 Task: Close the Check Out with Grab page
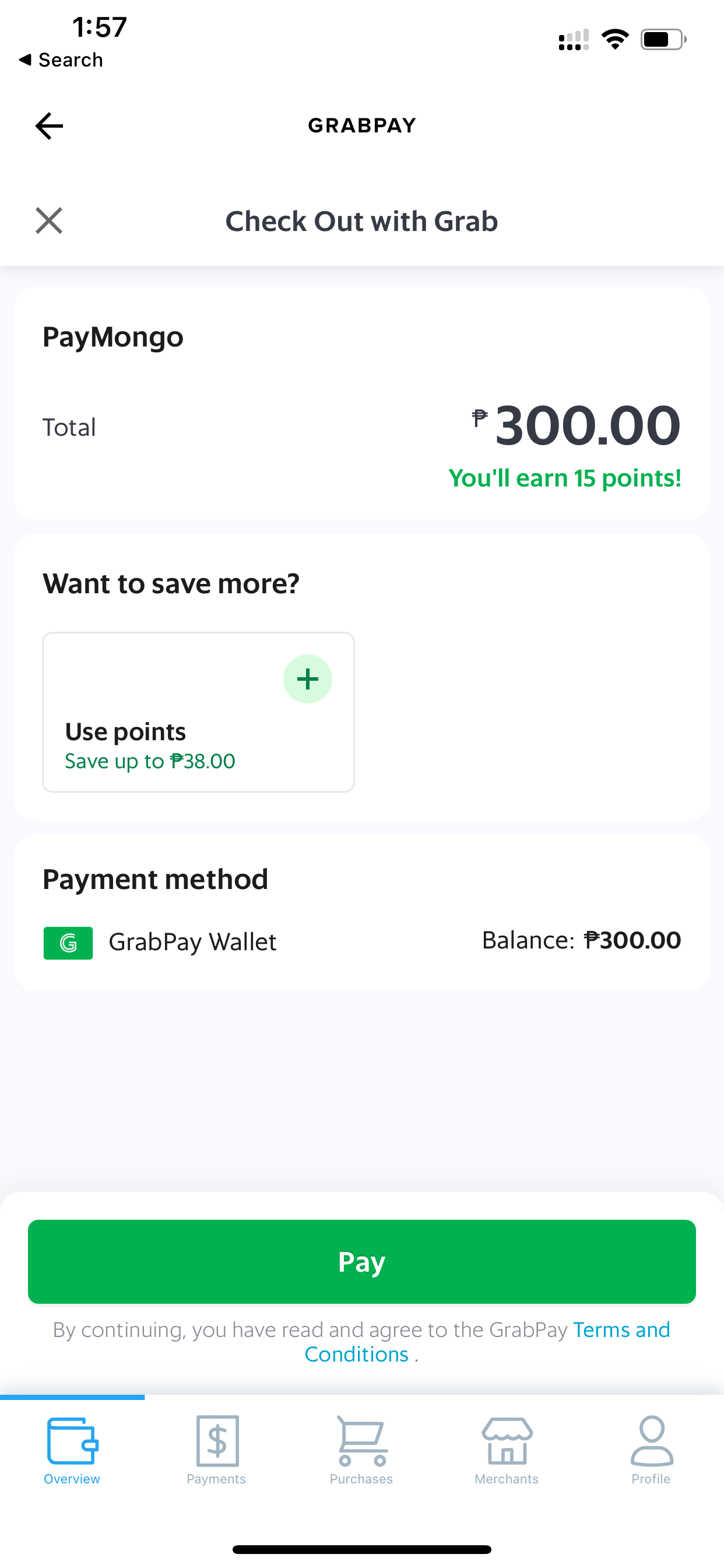[48, 220]
